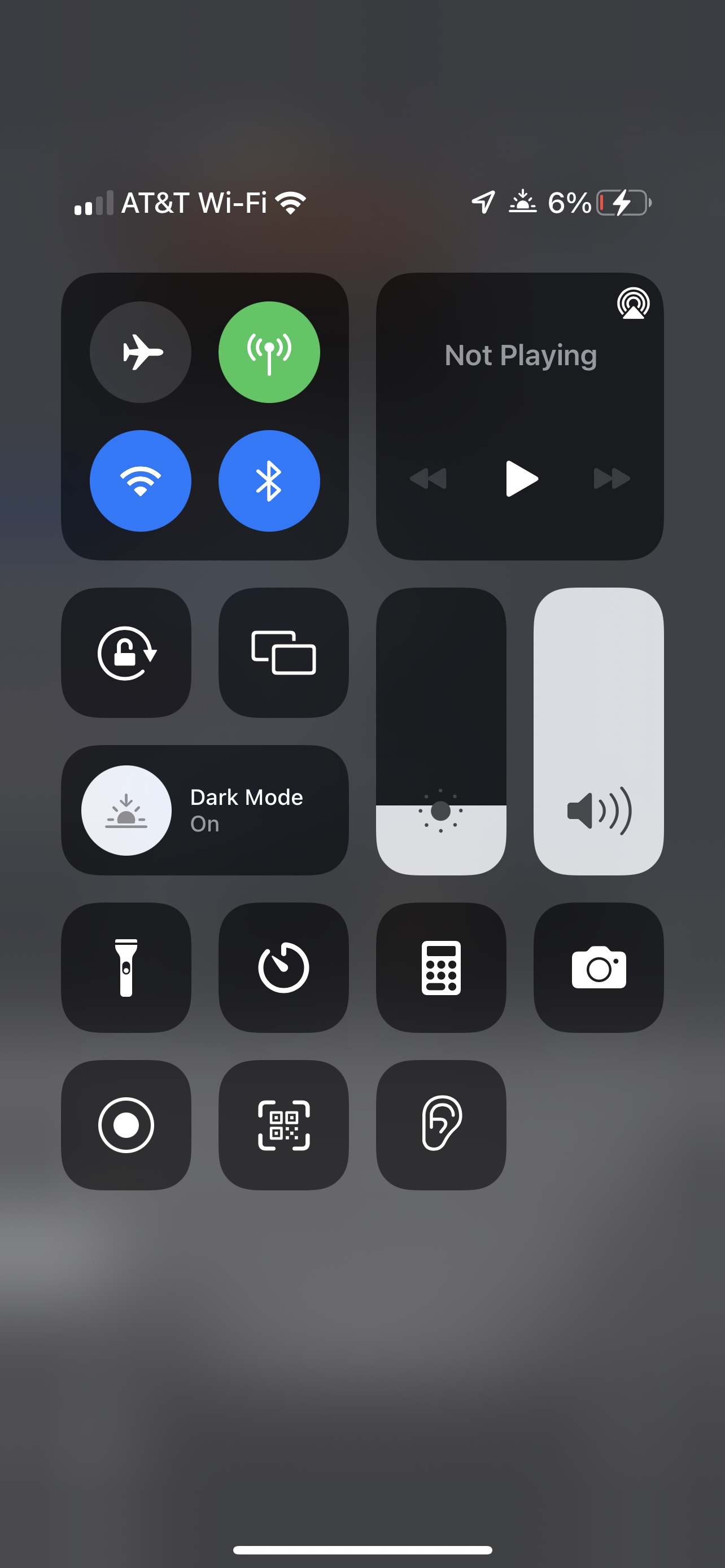This screenshot has height=1568, width=725.
Task: Tap the brightness slider
Action: (x=442, y=731)
